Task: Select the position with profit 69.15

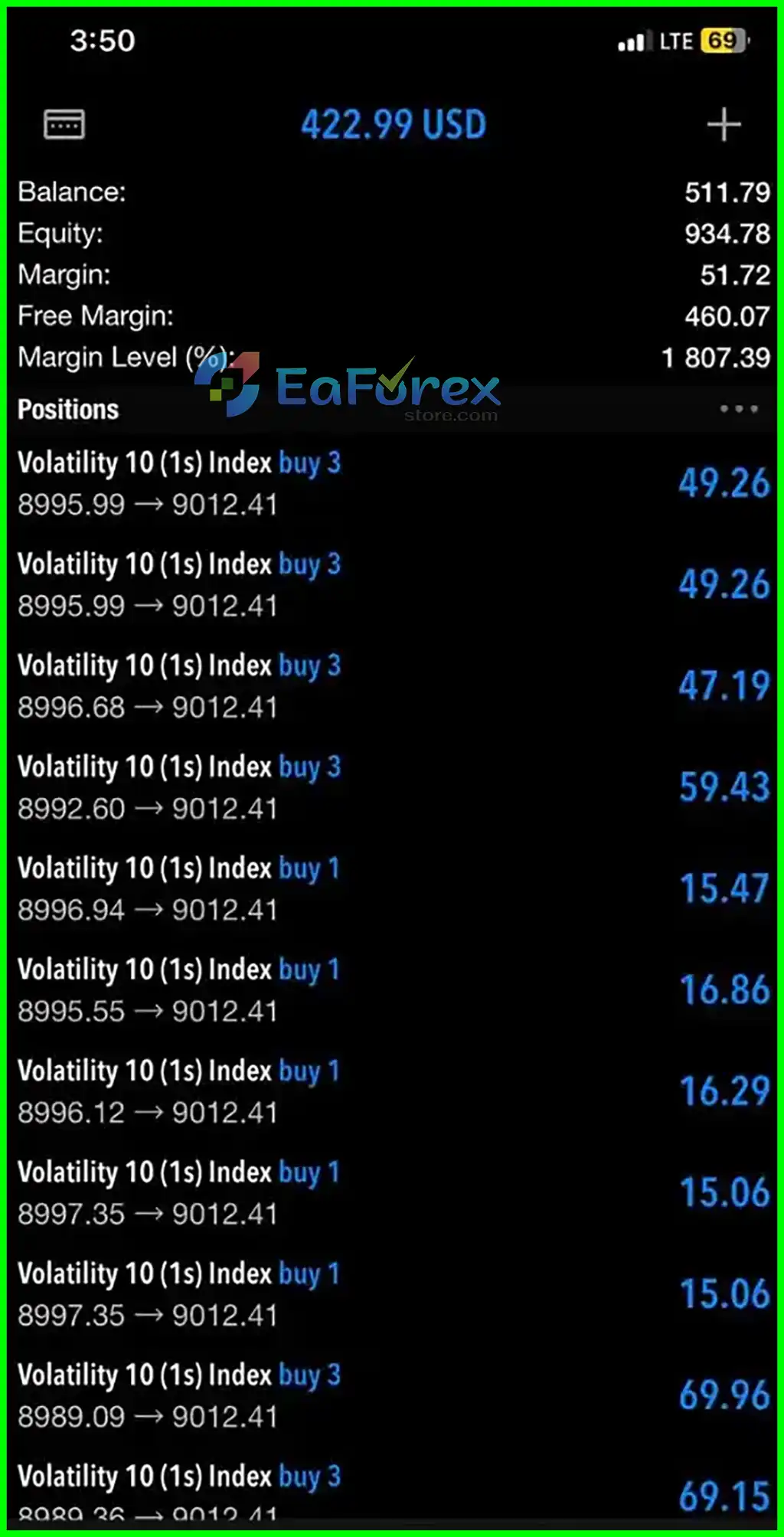Action: tap(392, 1490)
